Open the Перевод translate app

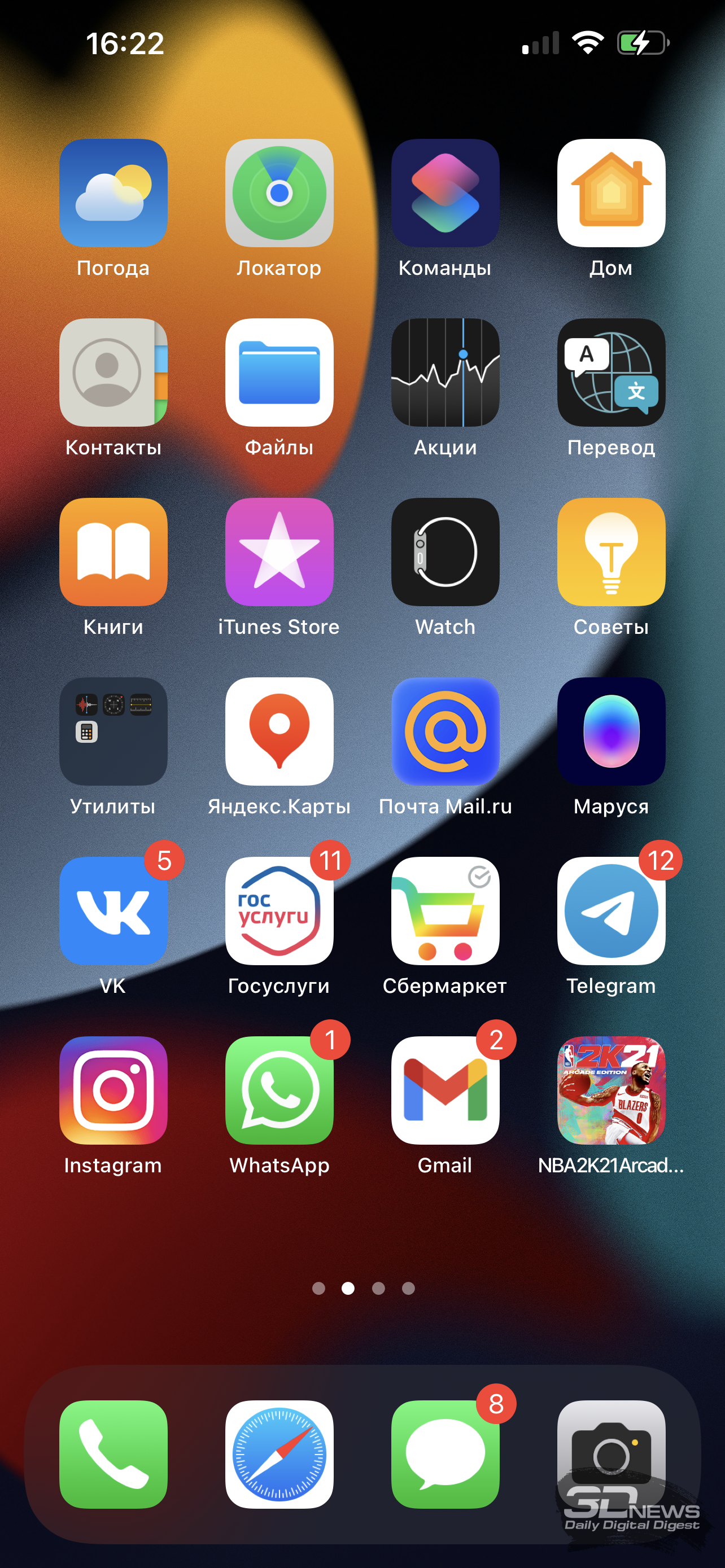coord(611,373)
